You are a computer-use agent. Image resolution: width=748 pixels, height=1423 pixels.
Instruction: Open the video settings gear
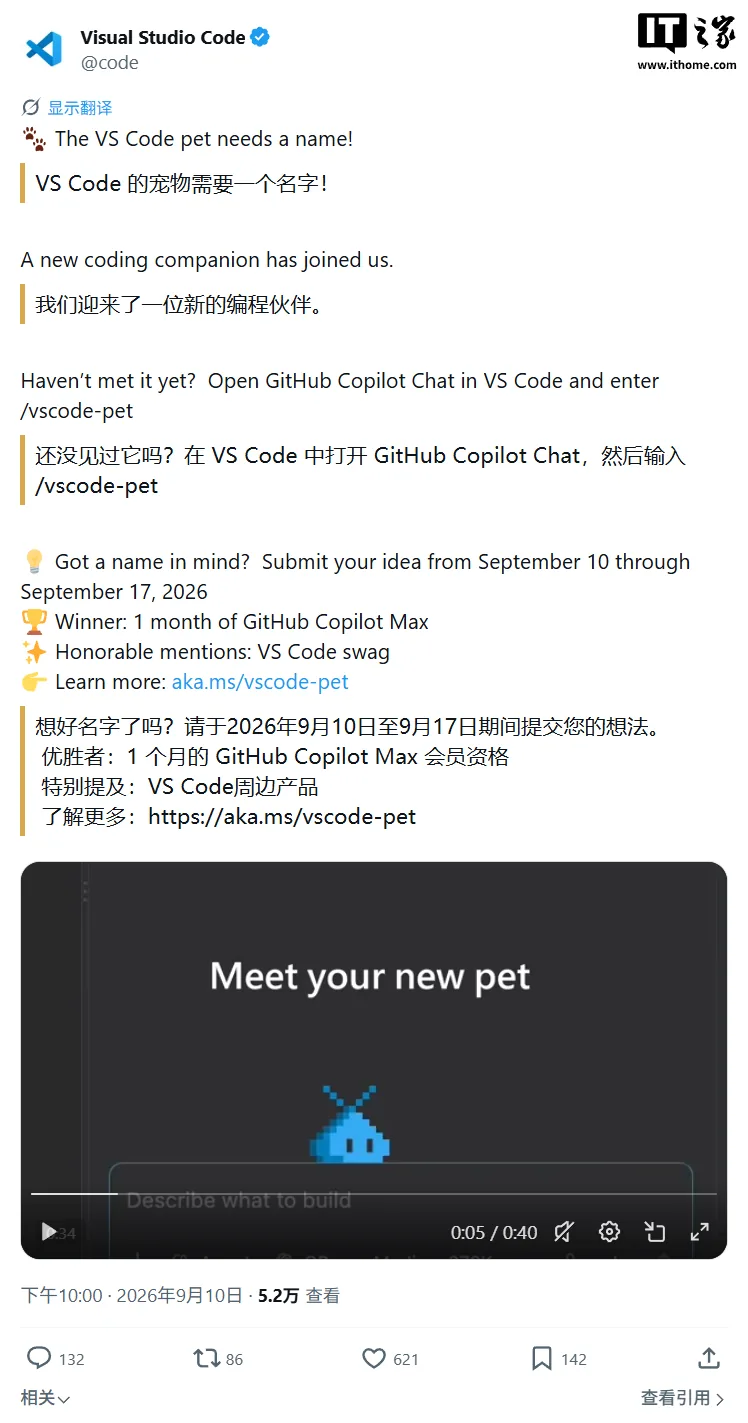coord(609,1232)
